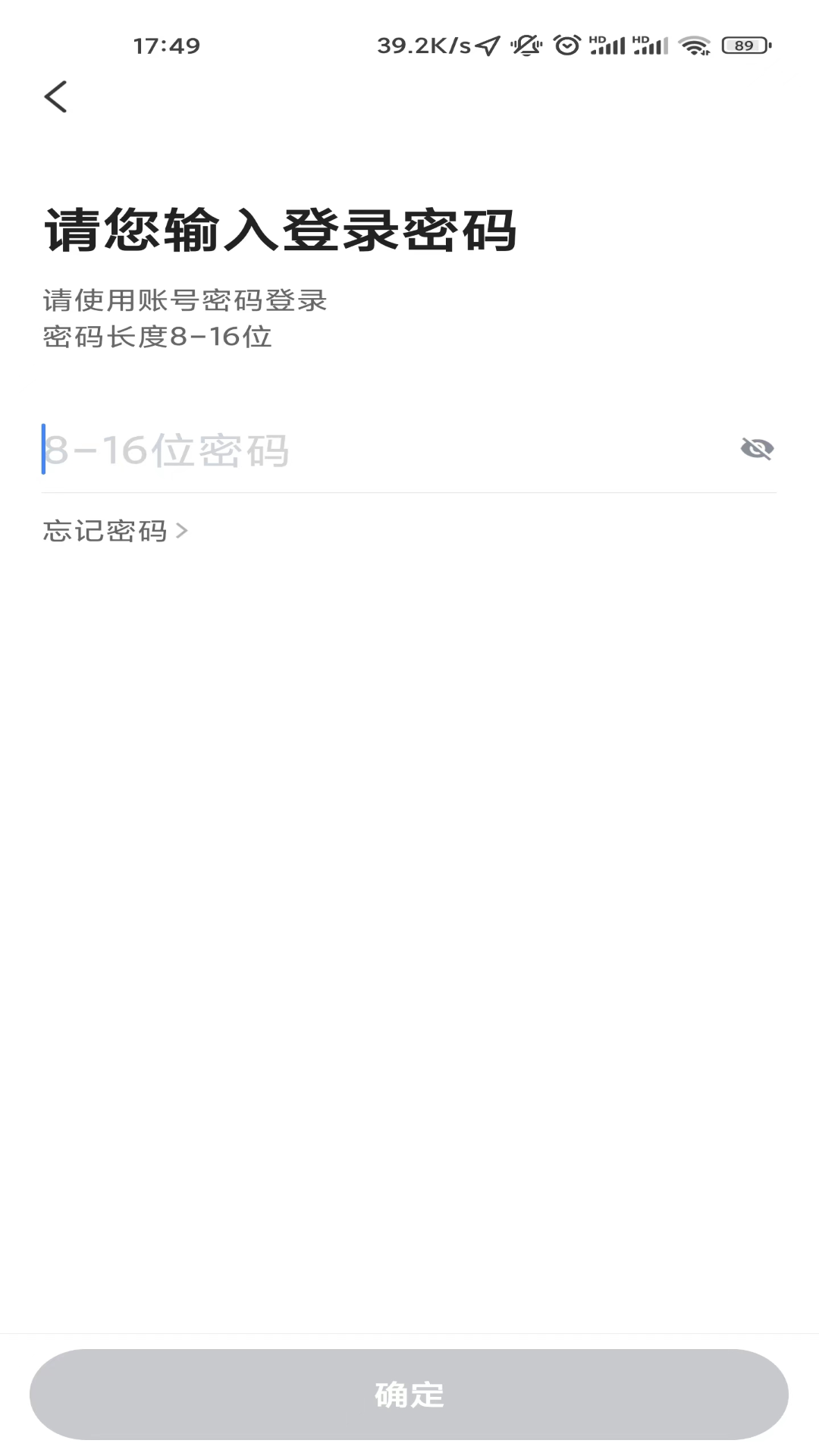Click the muted notifications status icon
Image resolution: width=819 pixels, height=1456 pixels.
526,46
